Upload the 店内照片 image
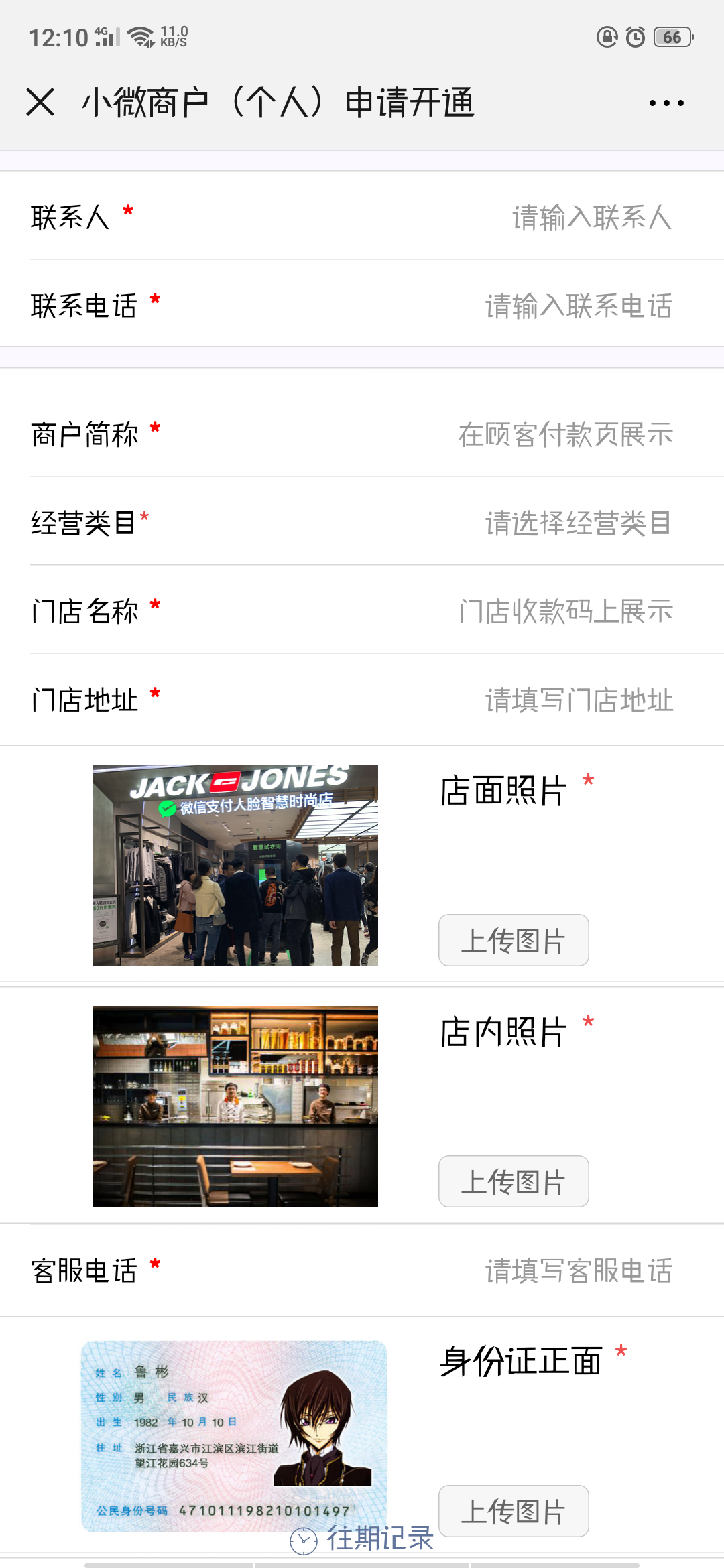 [x=514, y=1181]
